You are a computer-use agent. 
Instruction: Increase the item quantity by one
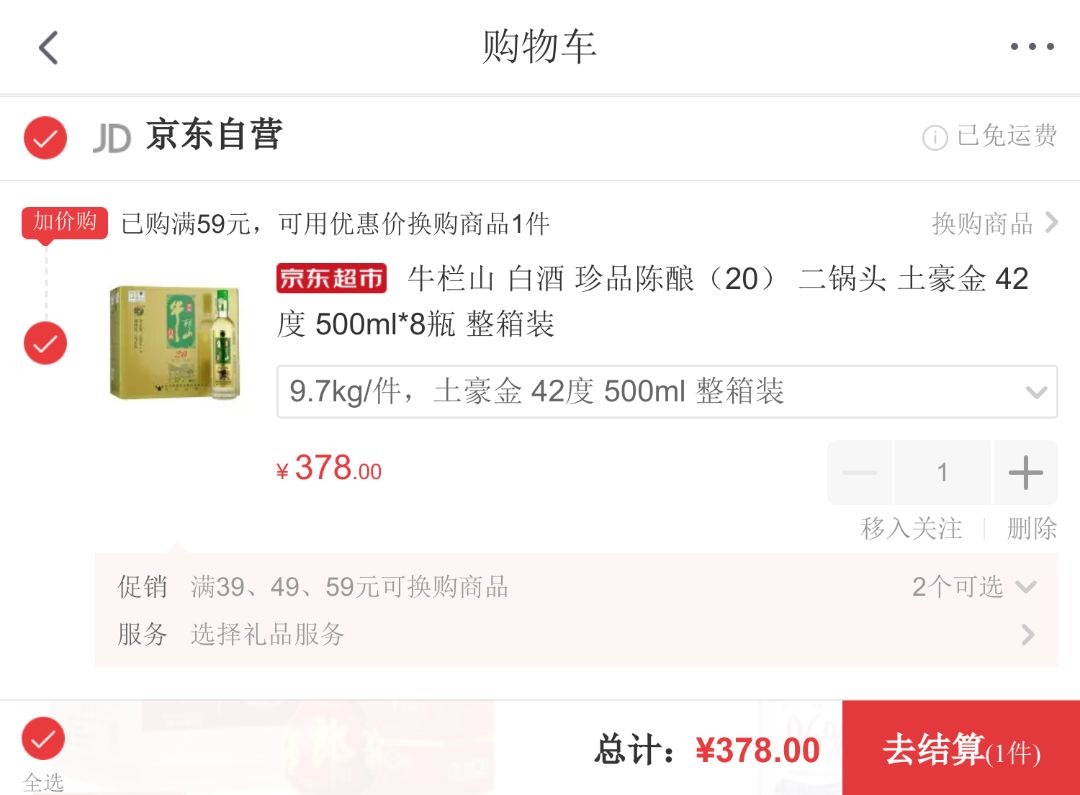(1026, 472)
